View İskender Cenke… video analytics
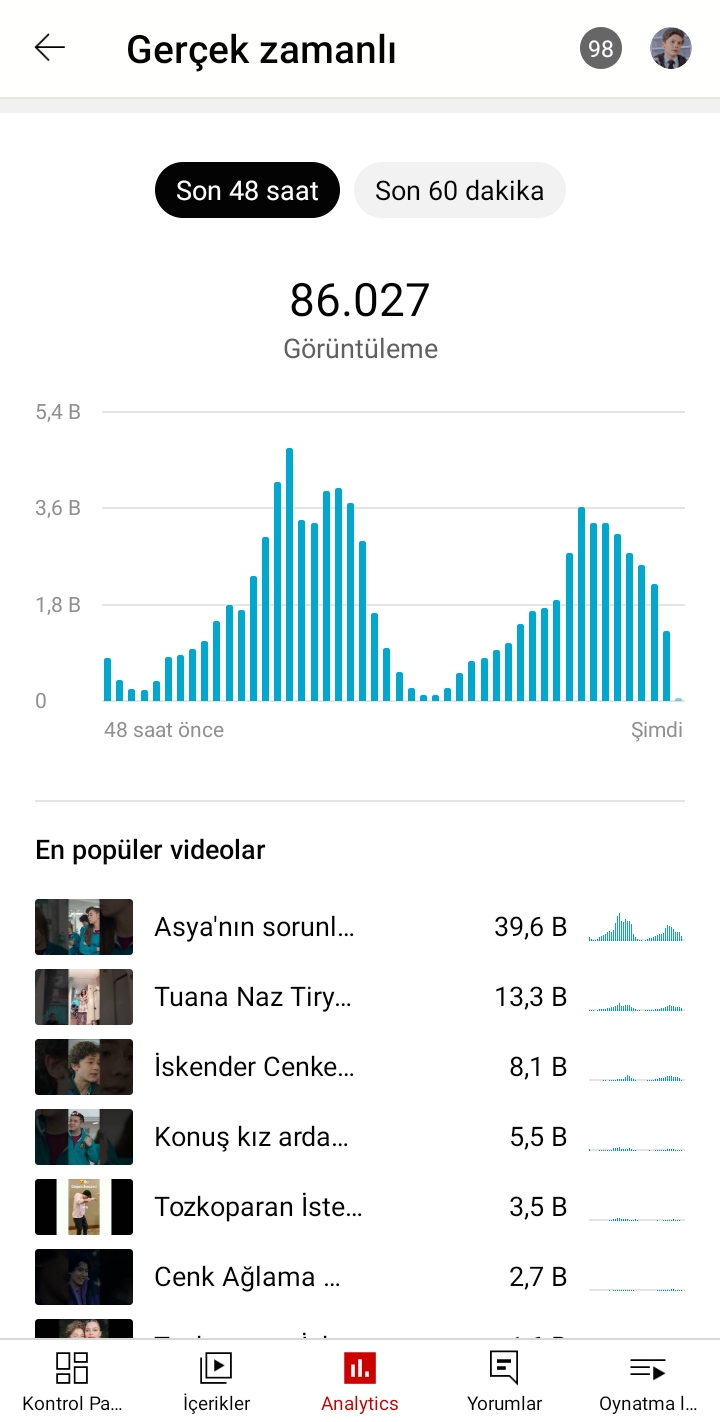The height and width of the screenshot is (1422, 720). point(360,1067)
